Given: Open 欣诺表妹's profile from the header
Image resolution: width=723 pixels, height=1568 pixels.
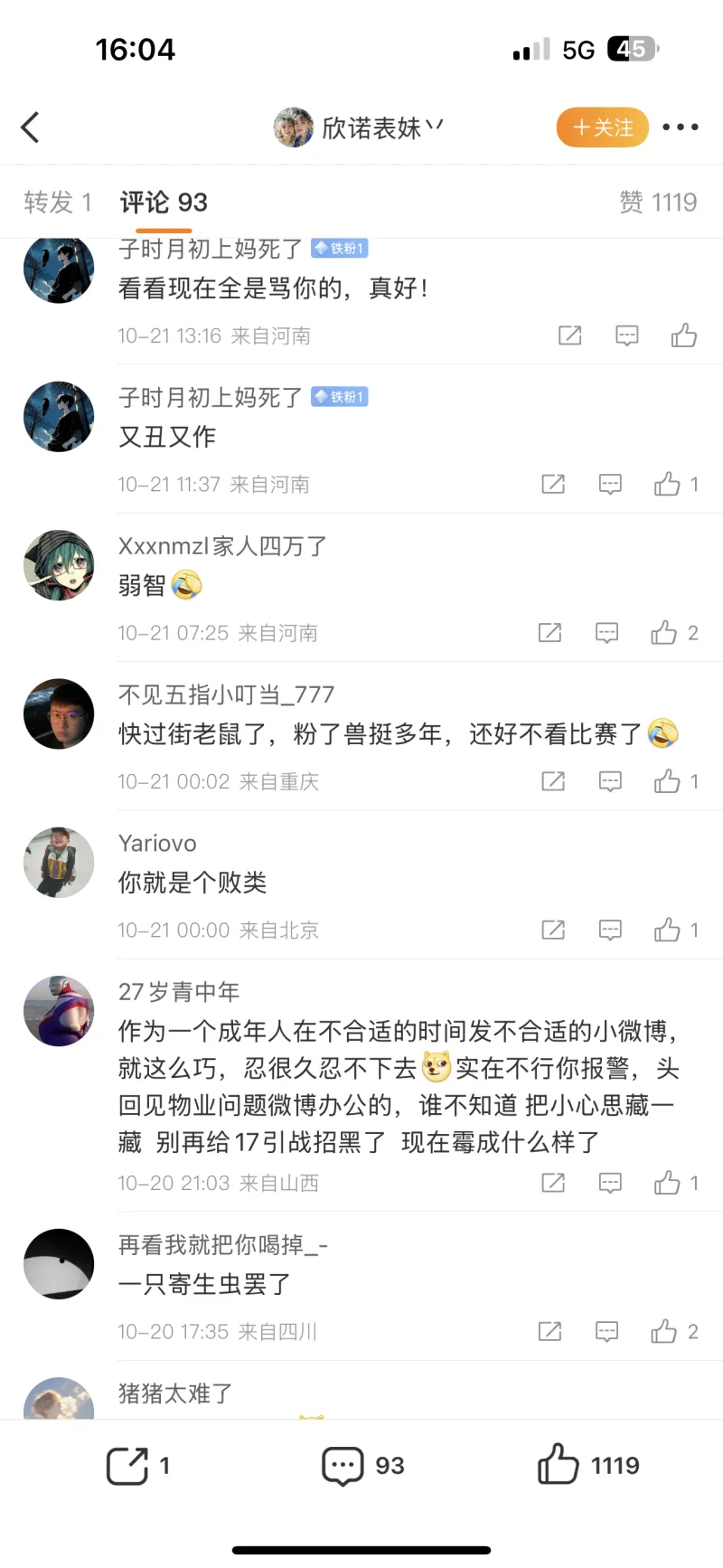Looking at the screenshot, I should [360, 128].
